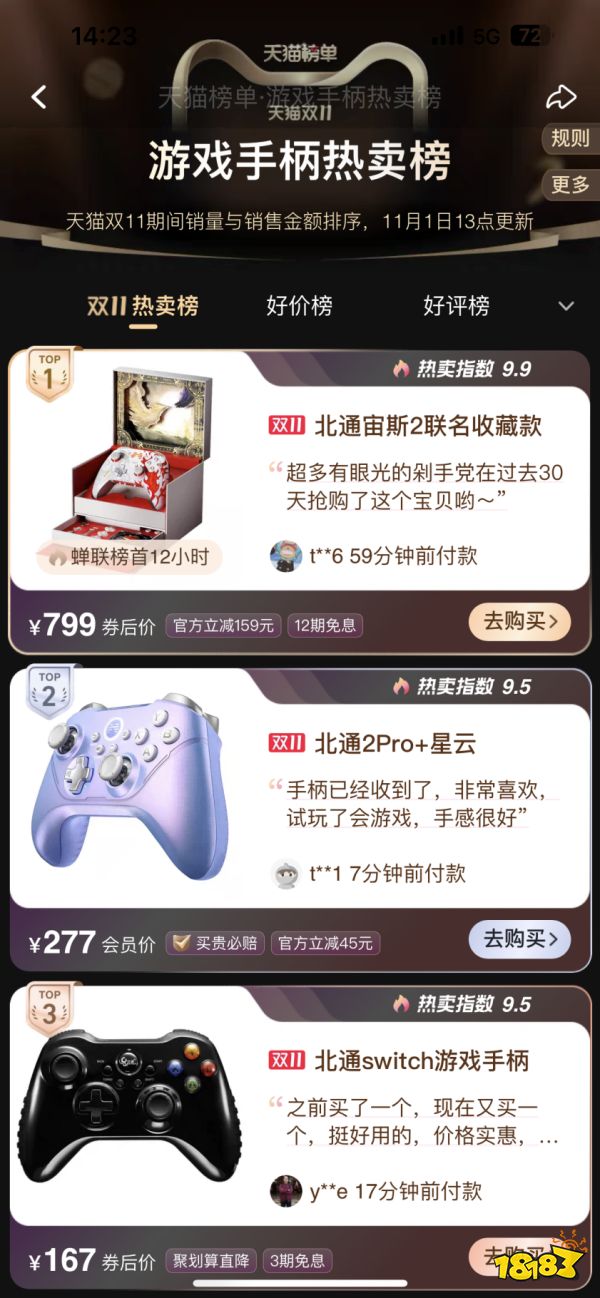Switch to the 好评榜 tab
This screenshot has height=1298, width=600.
[456, 306]
